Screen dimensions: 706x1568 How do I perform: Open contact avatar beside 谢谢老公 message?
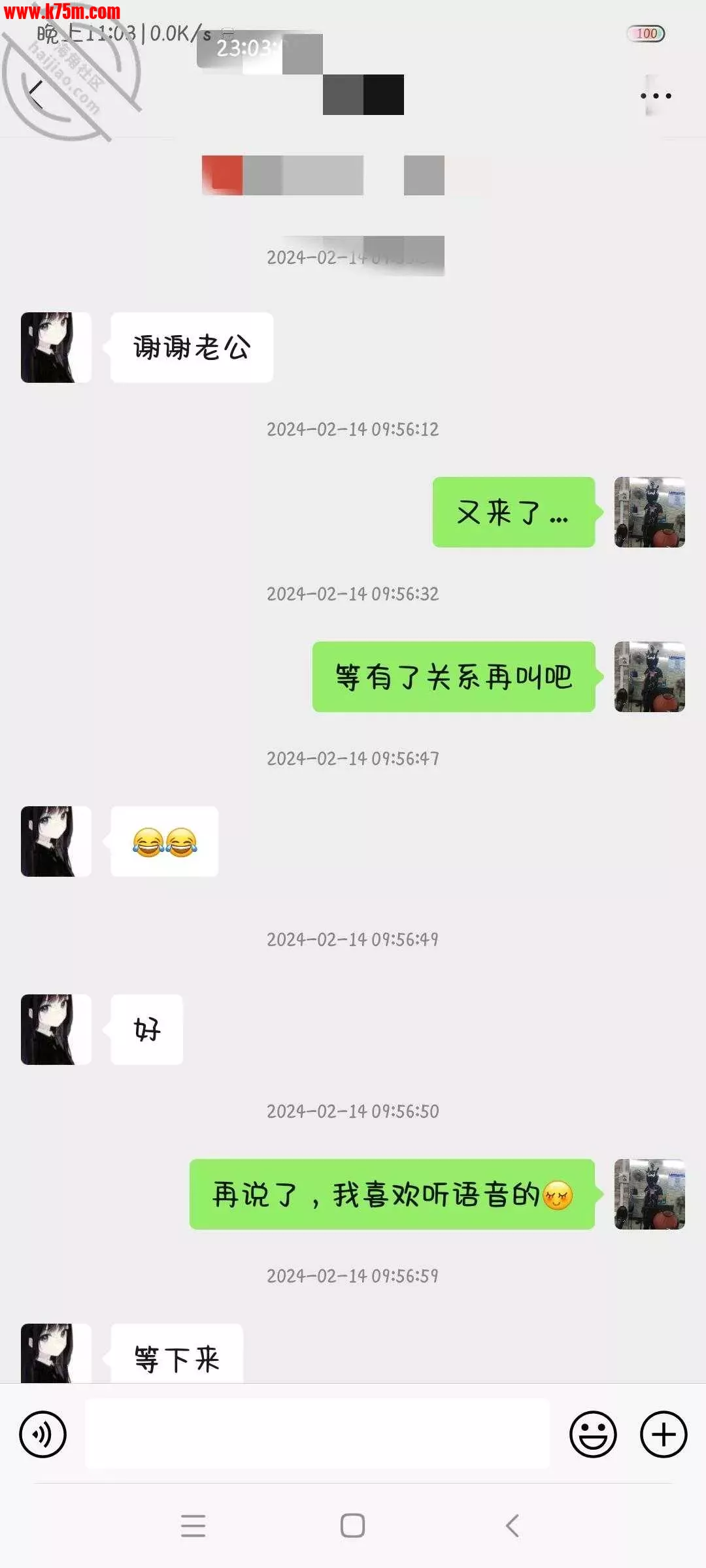tap(56, 348)
